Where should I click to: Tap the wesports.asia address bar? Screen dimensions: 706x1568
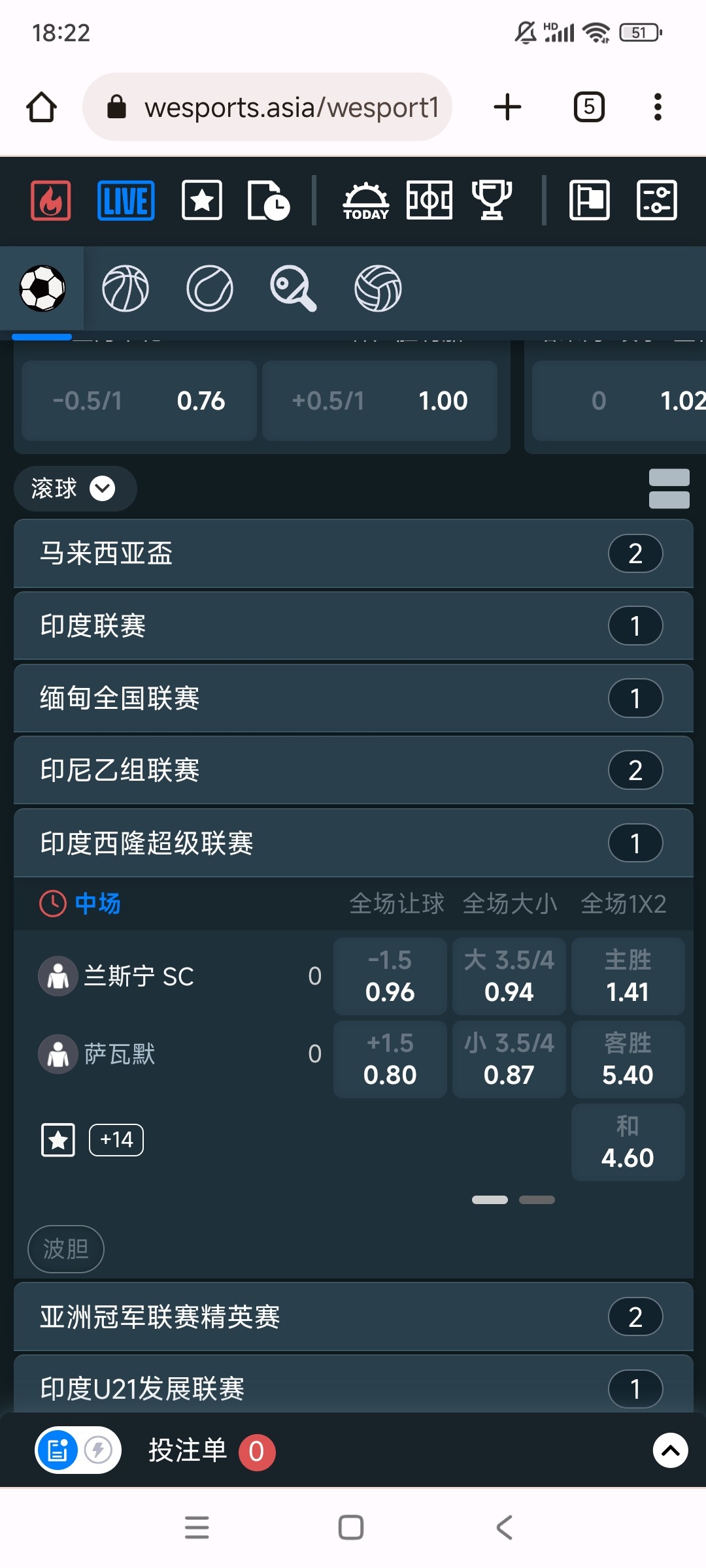point(267,107)
